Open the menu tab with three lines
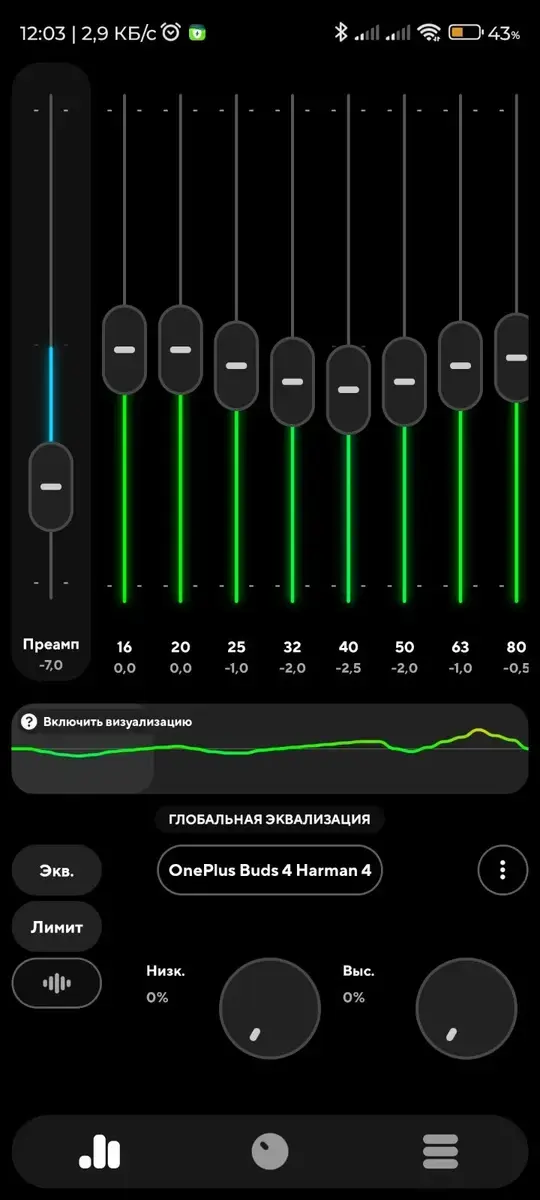 click(440, 1151)
